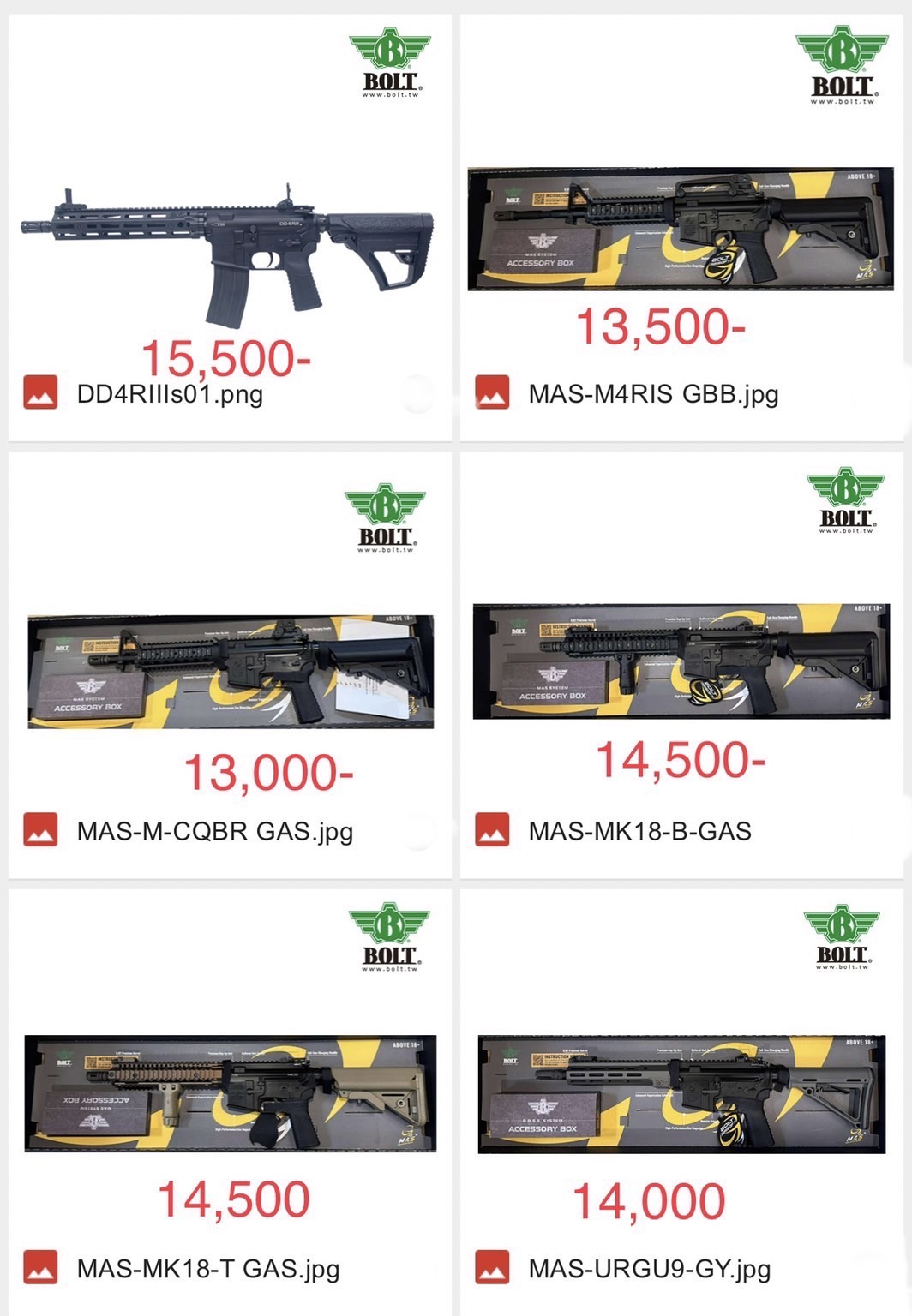
Task: Click the 15,500- price text
Action: [x=227, y=360]
